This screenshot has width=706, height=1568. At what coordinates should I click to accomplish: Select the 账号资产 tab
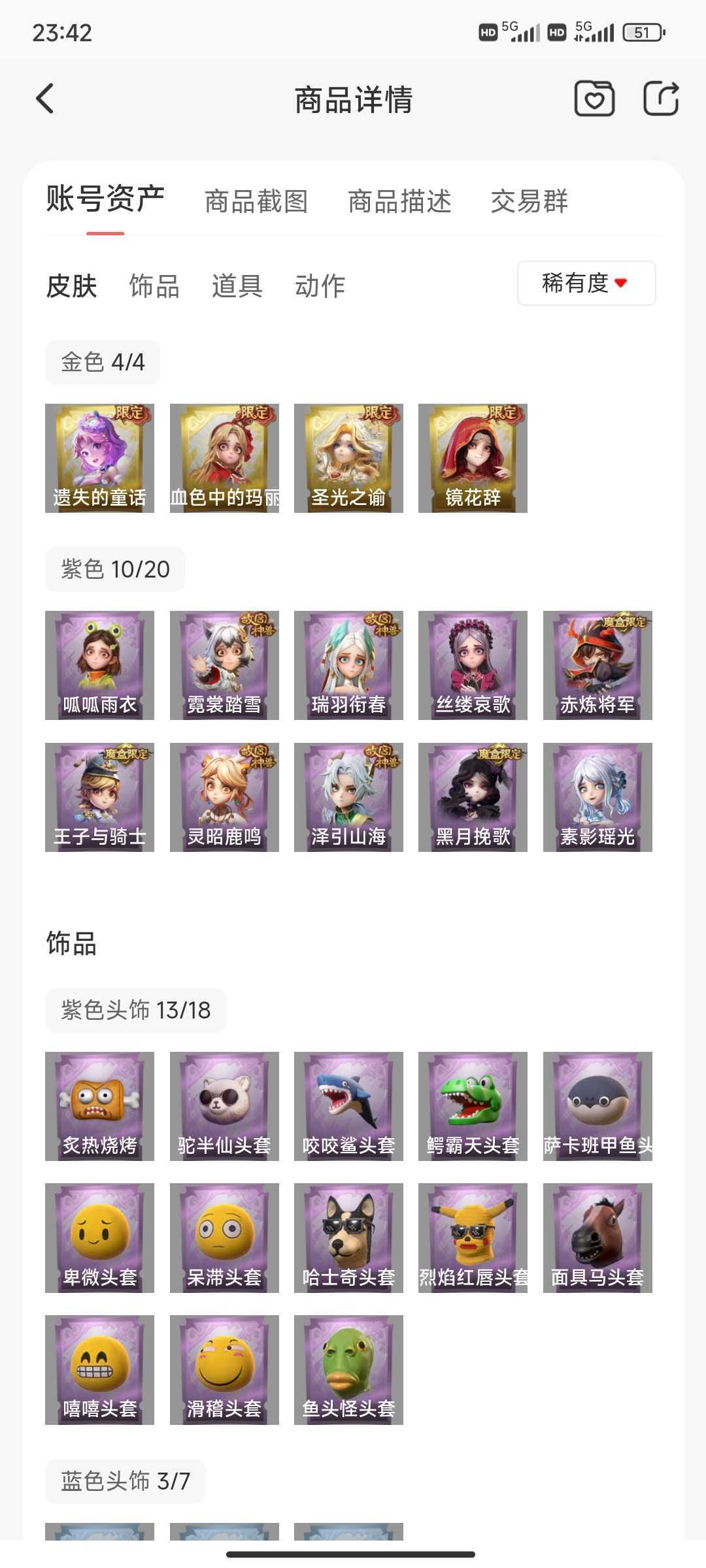[x=105, y=199]
